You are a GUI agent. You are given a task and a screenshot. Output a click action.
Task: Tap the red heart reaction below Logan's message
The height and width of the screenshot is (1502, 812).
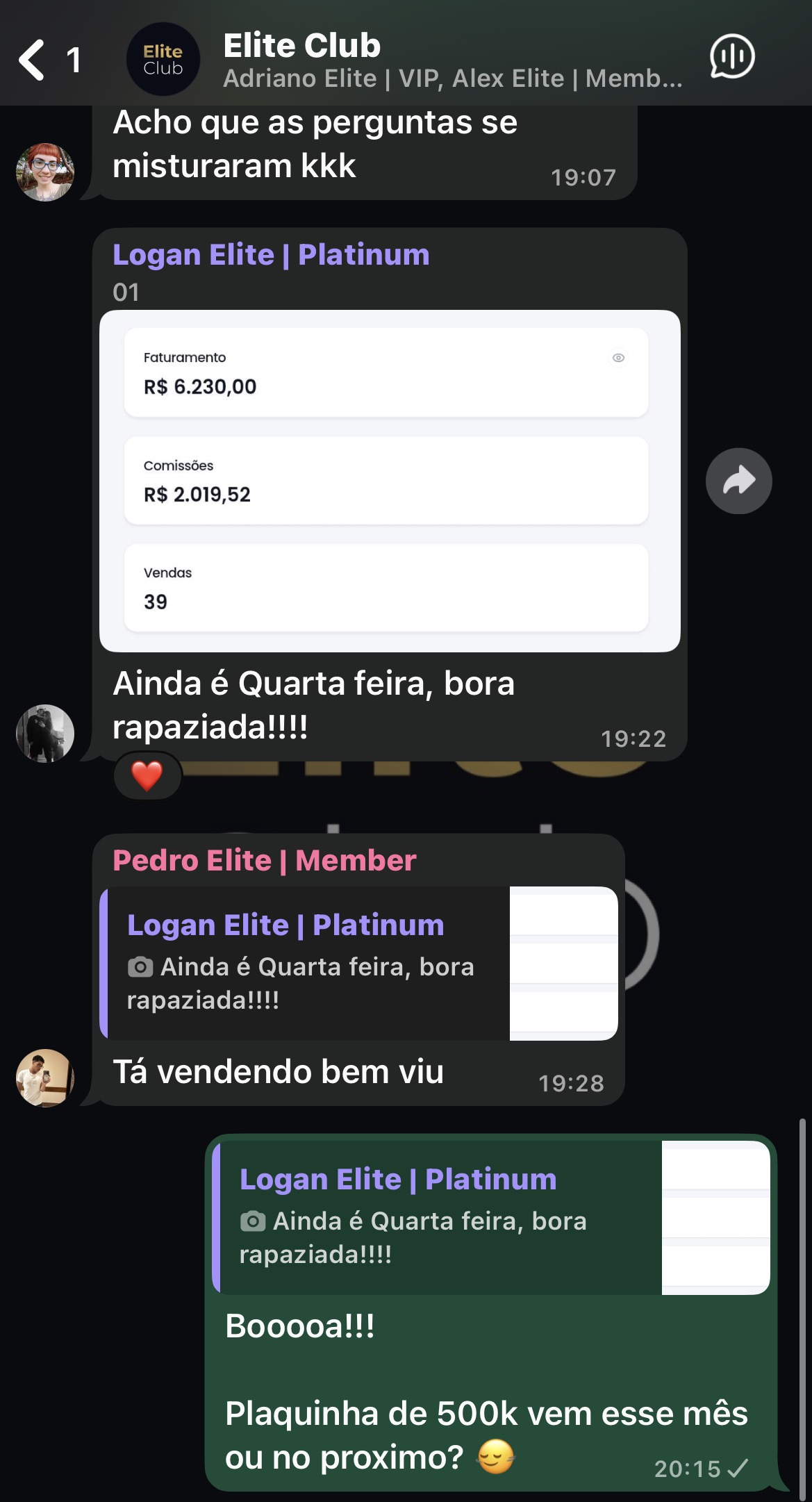click(148, 776)
